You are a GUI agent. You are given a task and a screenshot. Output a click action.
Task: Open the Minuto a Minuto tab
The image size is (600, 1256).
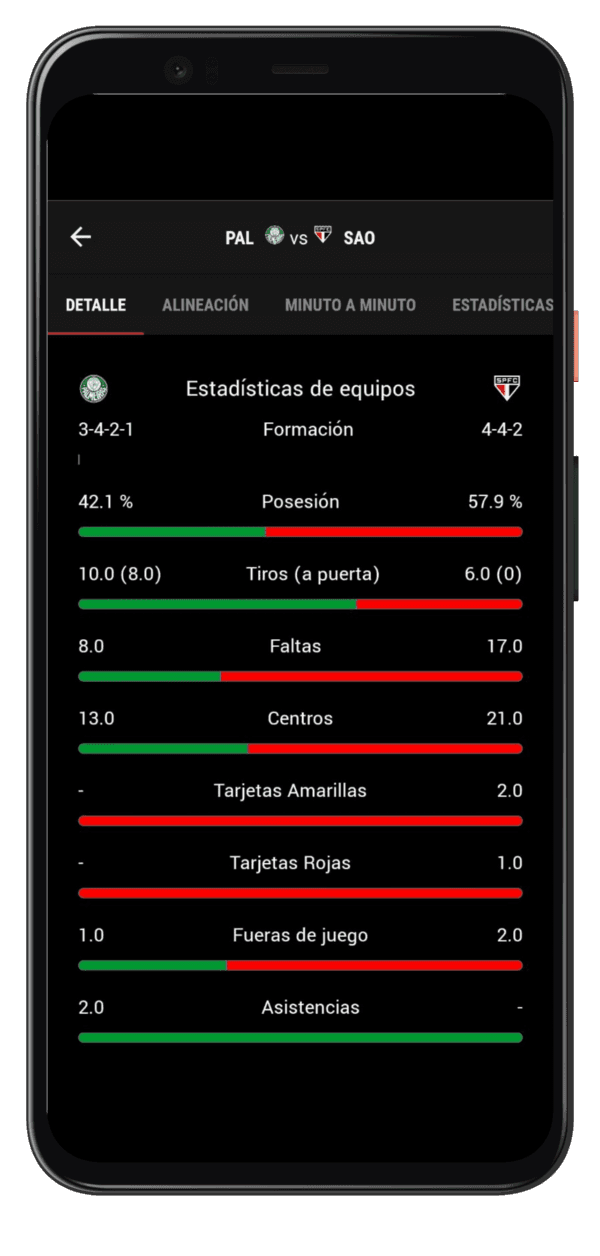click(350, 305)
